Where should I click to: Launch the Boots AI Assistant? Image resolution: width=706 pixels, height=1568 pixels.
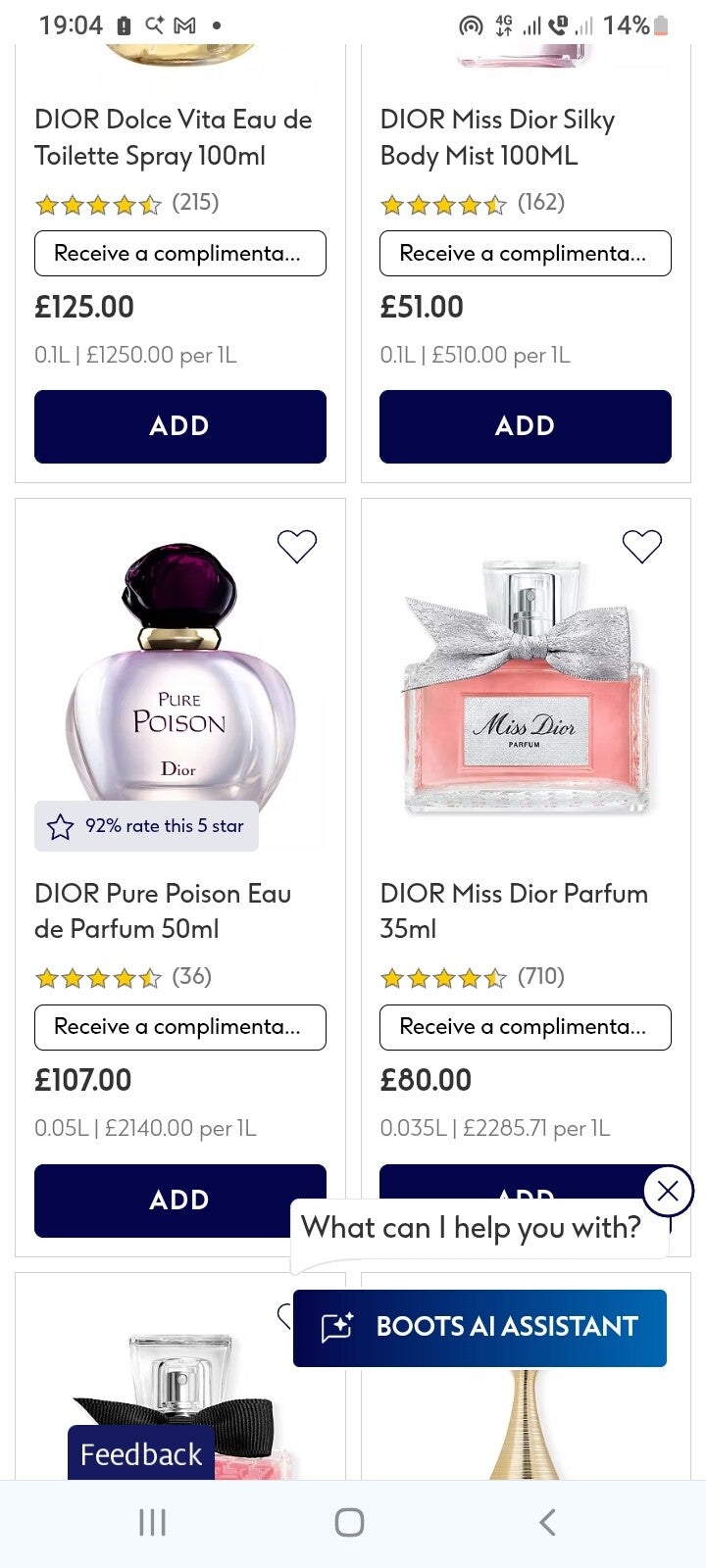(x=479, y=1327)
